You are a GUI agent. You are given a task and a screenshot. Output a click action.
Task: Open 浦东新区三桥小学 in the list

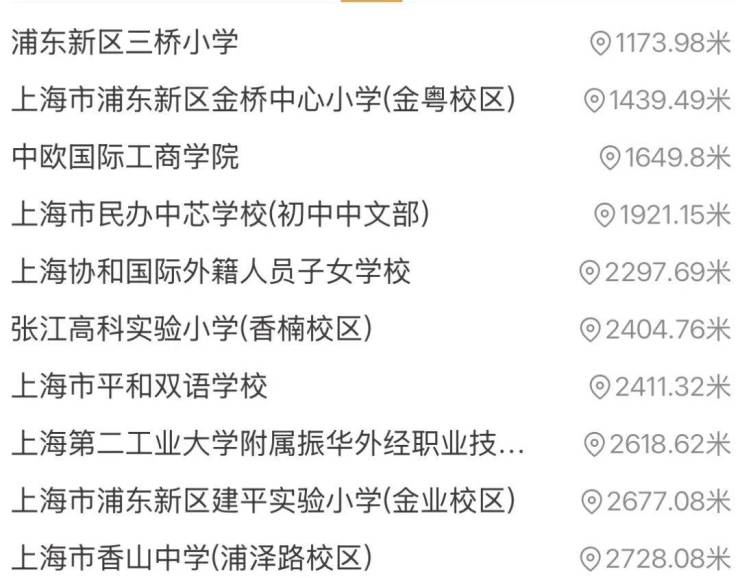[125, 43]
